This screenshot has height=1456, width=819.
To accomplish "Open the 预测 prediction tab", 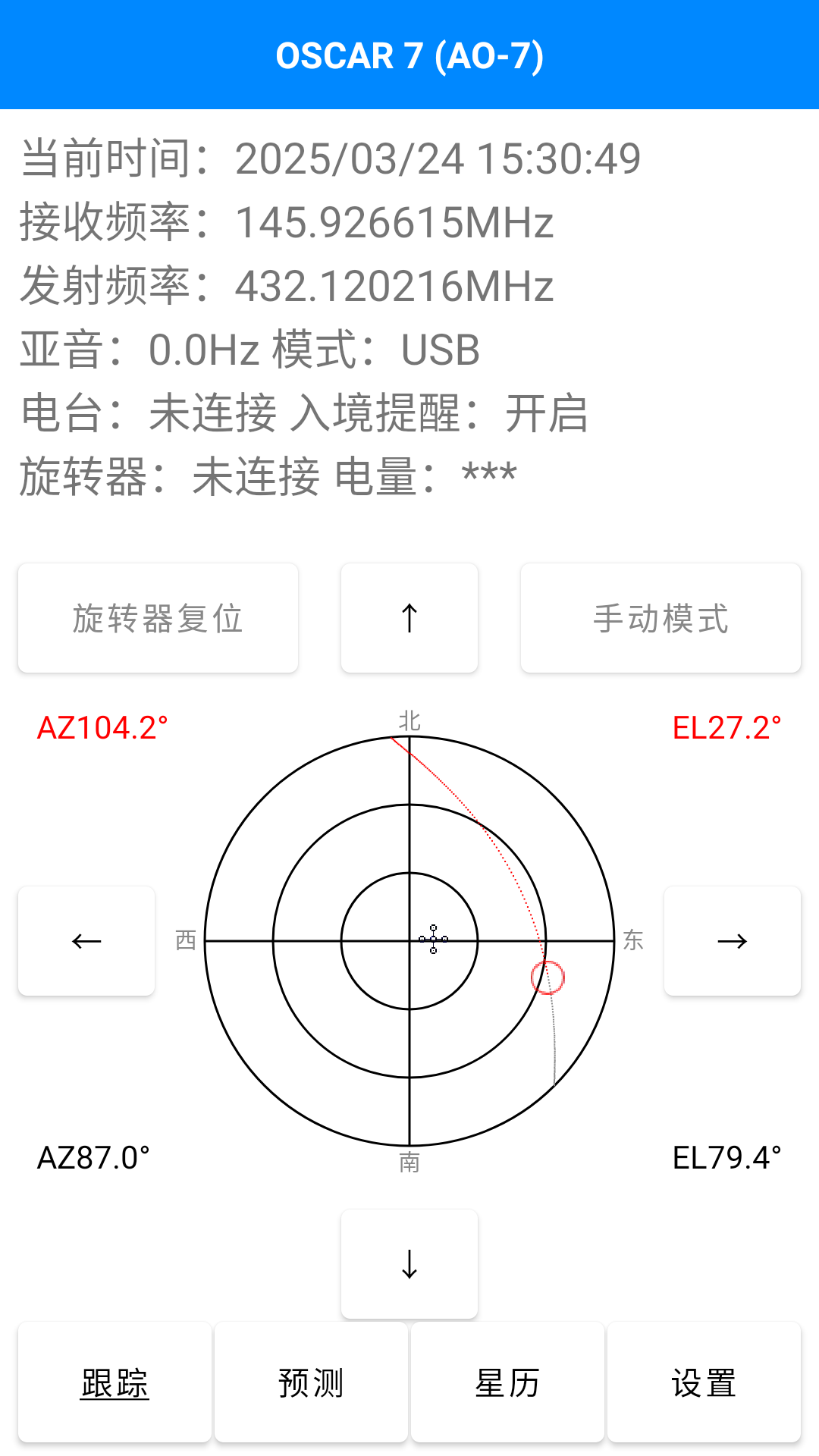I will point(311,1382).
